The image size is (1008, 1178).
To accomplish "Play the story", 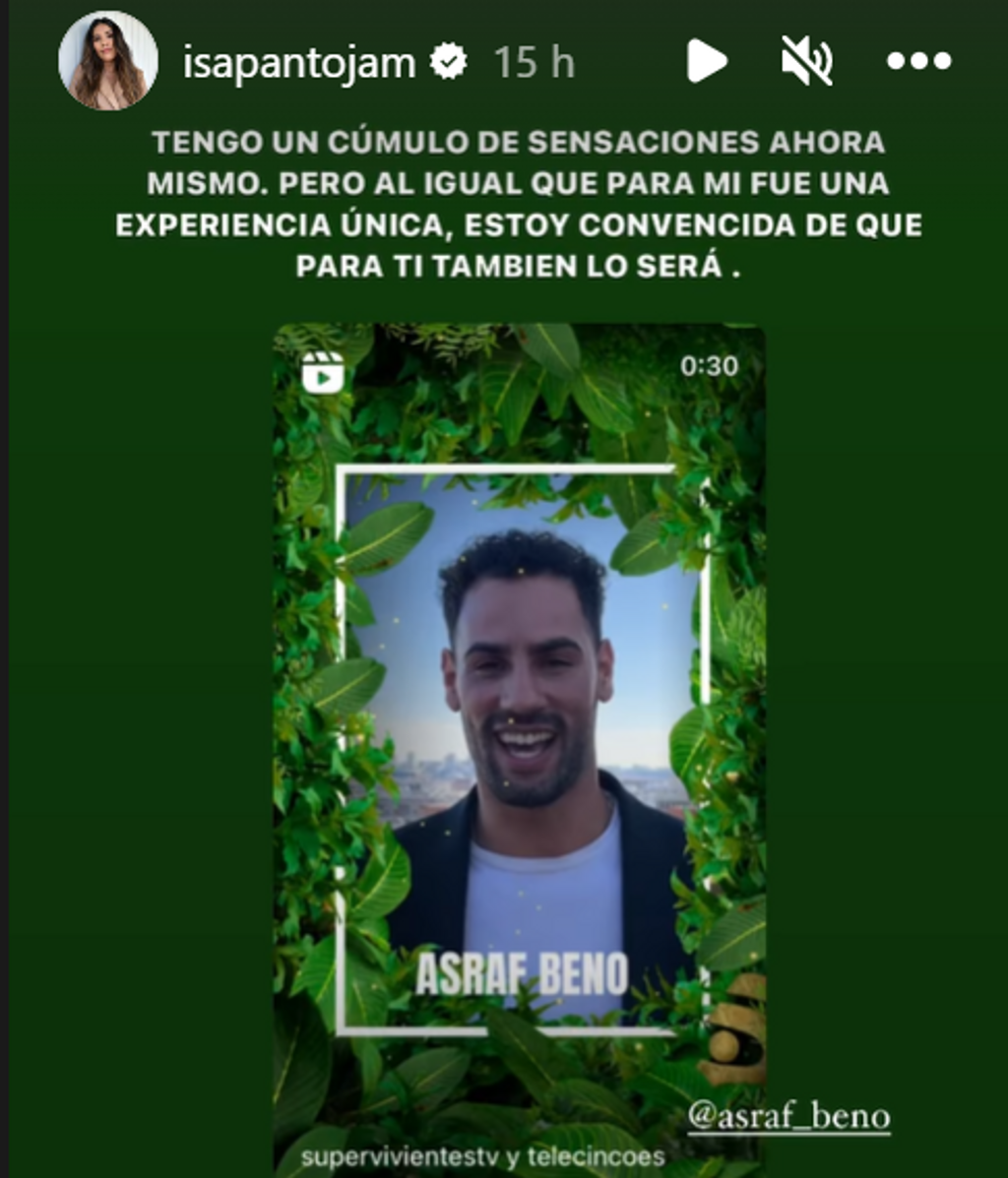I will (706, 62).
